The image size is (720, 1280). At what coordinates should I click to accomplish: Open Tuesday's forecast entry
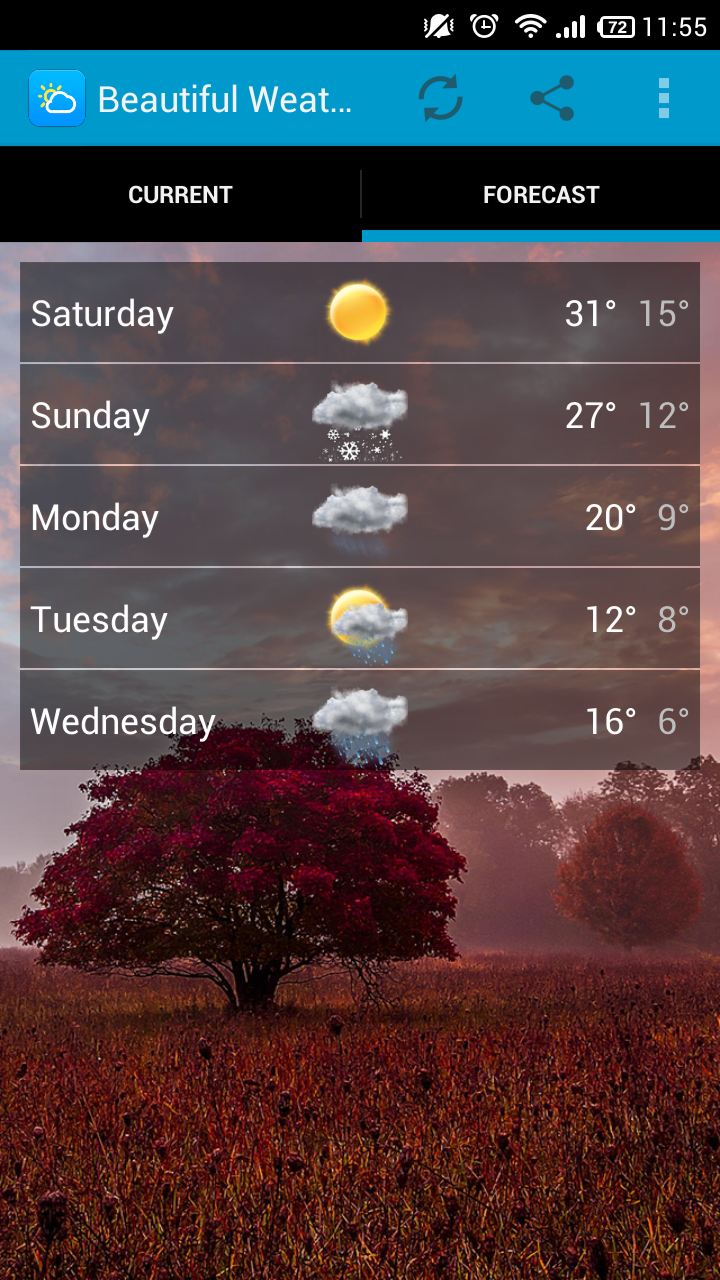pos(360,619)
